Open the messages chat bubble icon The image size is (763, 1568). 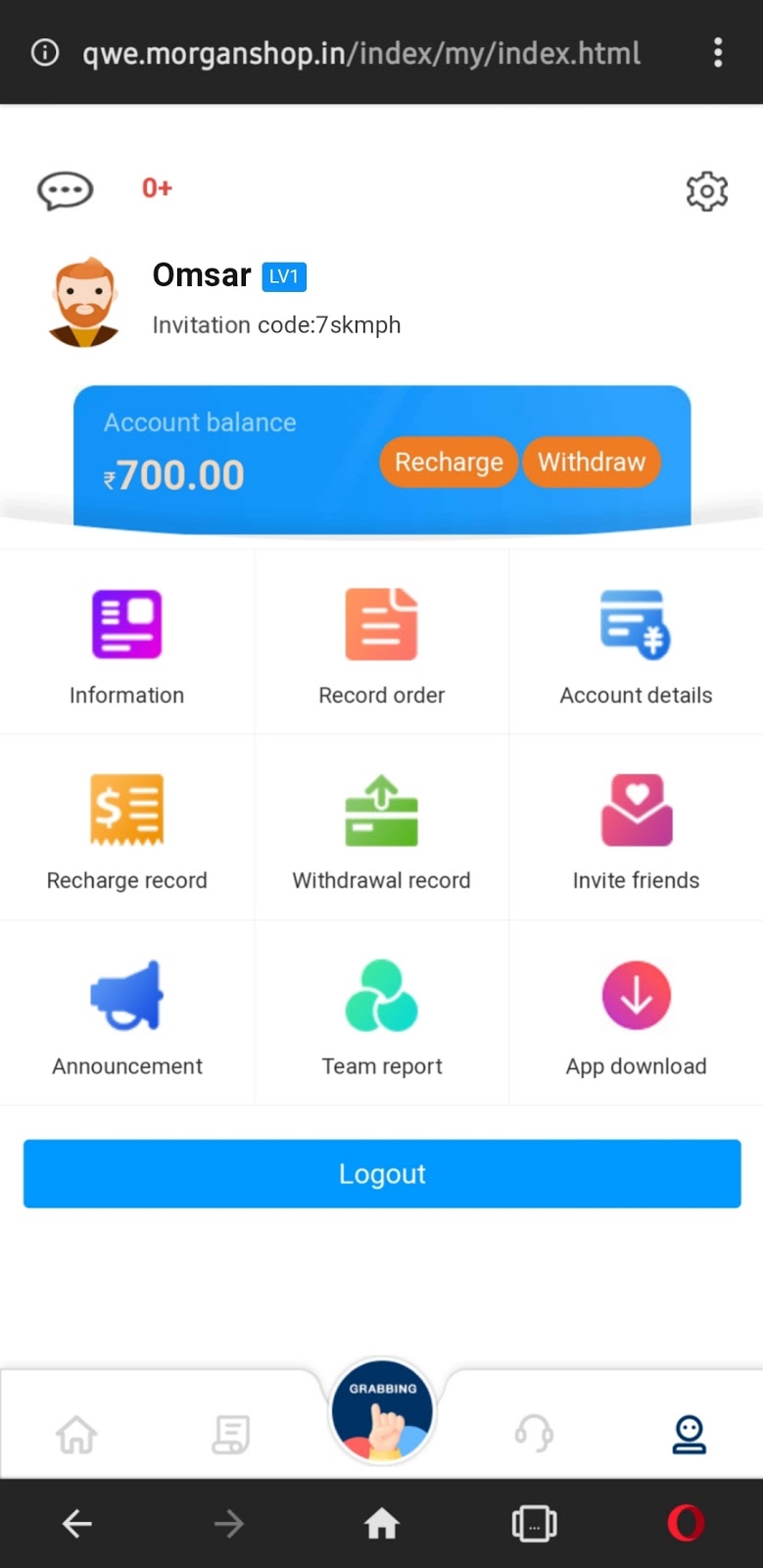click(x=65, y=190)
